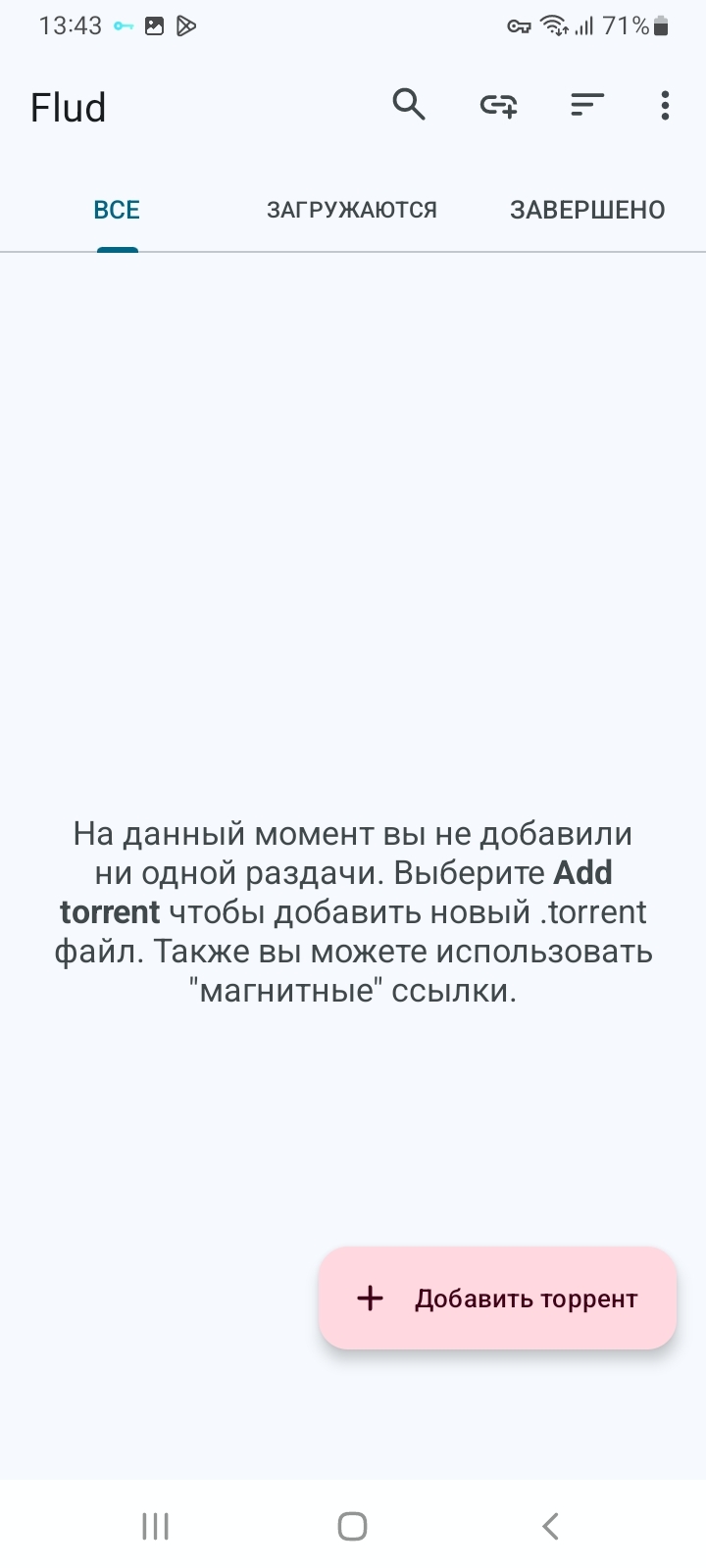The height and width of the screenshot is (1568, 706).
Task: Go back with the system back button
Action: pyautogui.click(x=550, y=1526)
